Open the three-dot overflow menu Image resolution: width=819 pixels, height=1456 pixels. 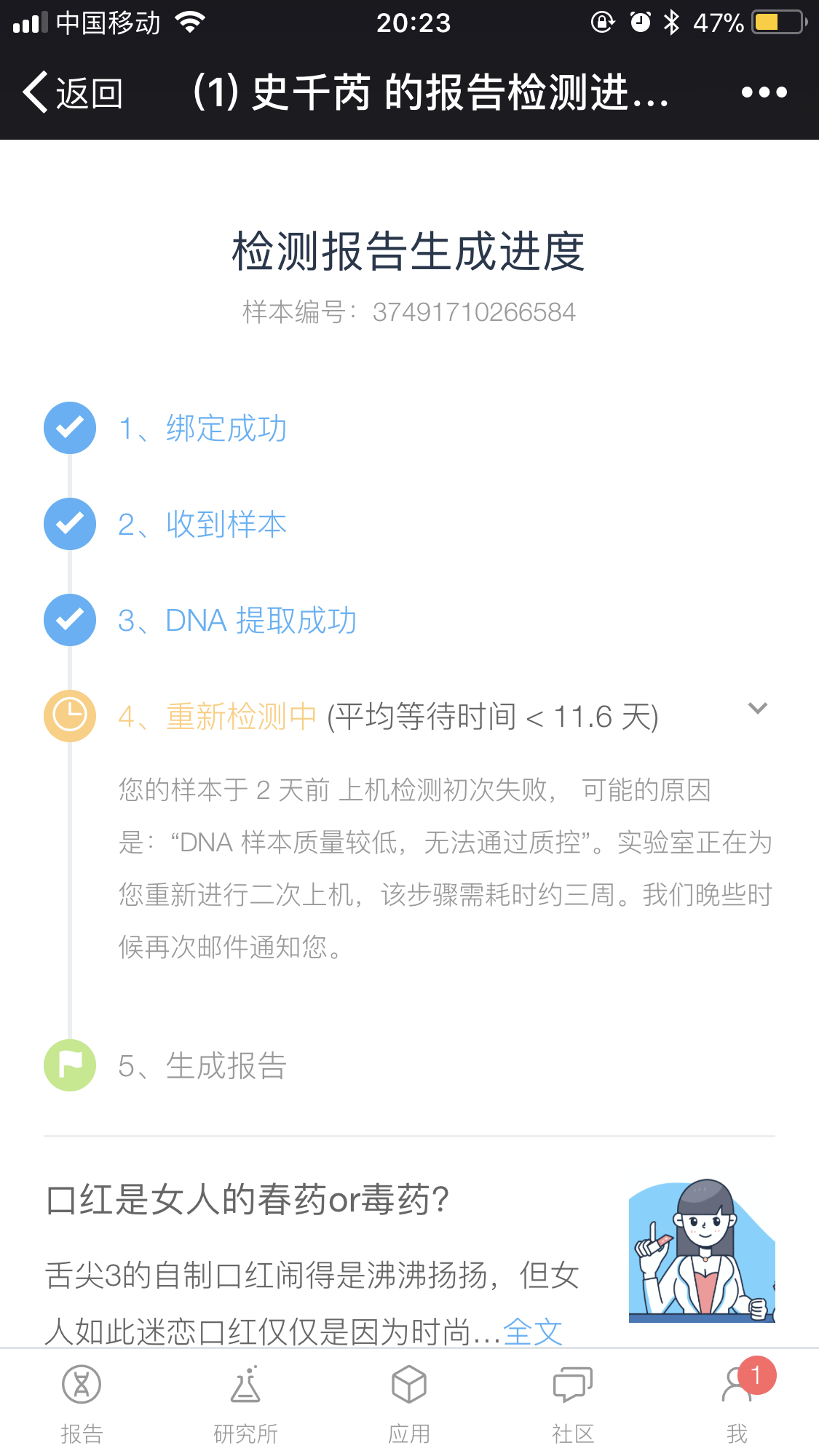764,92
